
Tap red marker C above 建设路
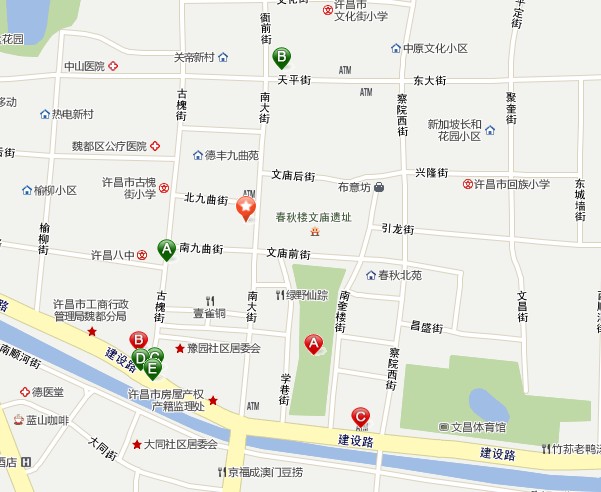361,417
